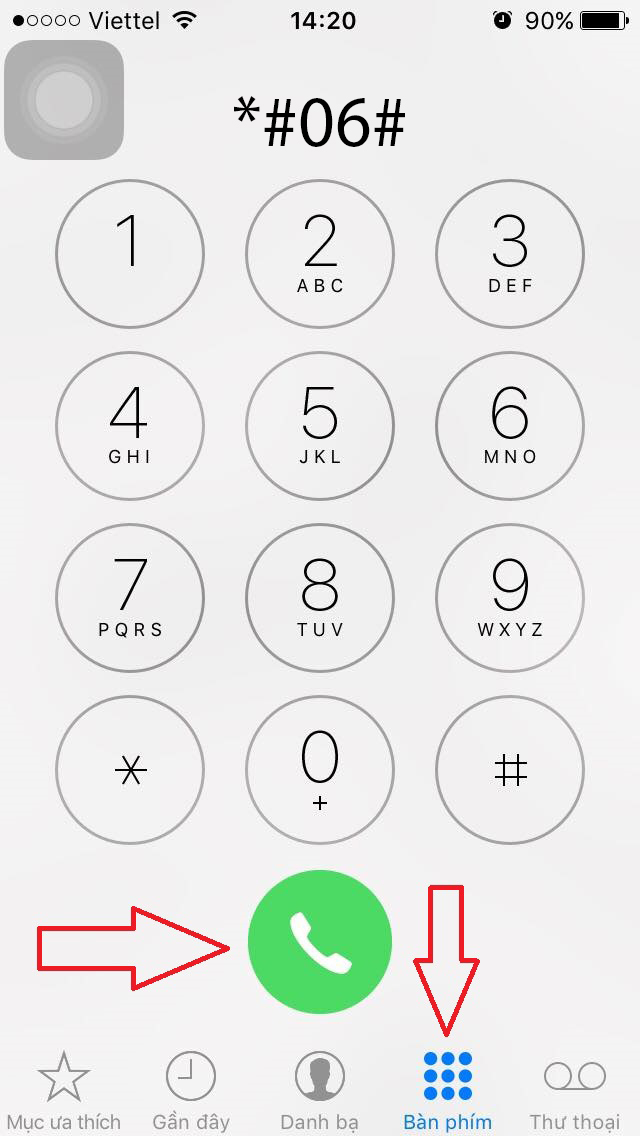Viewport: 640px width, 1136px height.
Task: Start the call with the green phone button
Action: (320, 942)
